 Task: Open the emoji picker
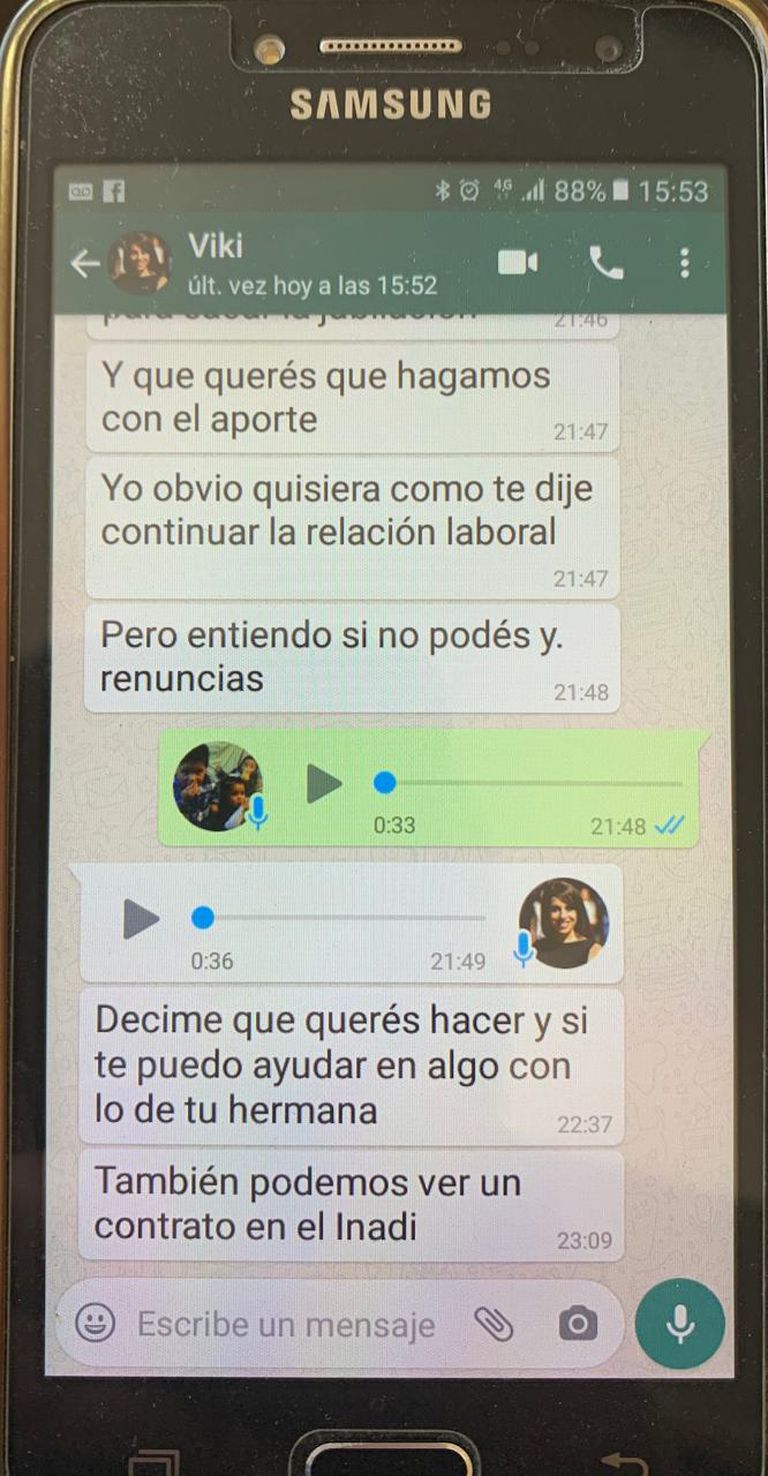pyautogui.click(x=95, y=1324)
